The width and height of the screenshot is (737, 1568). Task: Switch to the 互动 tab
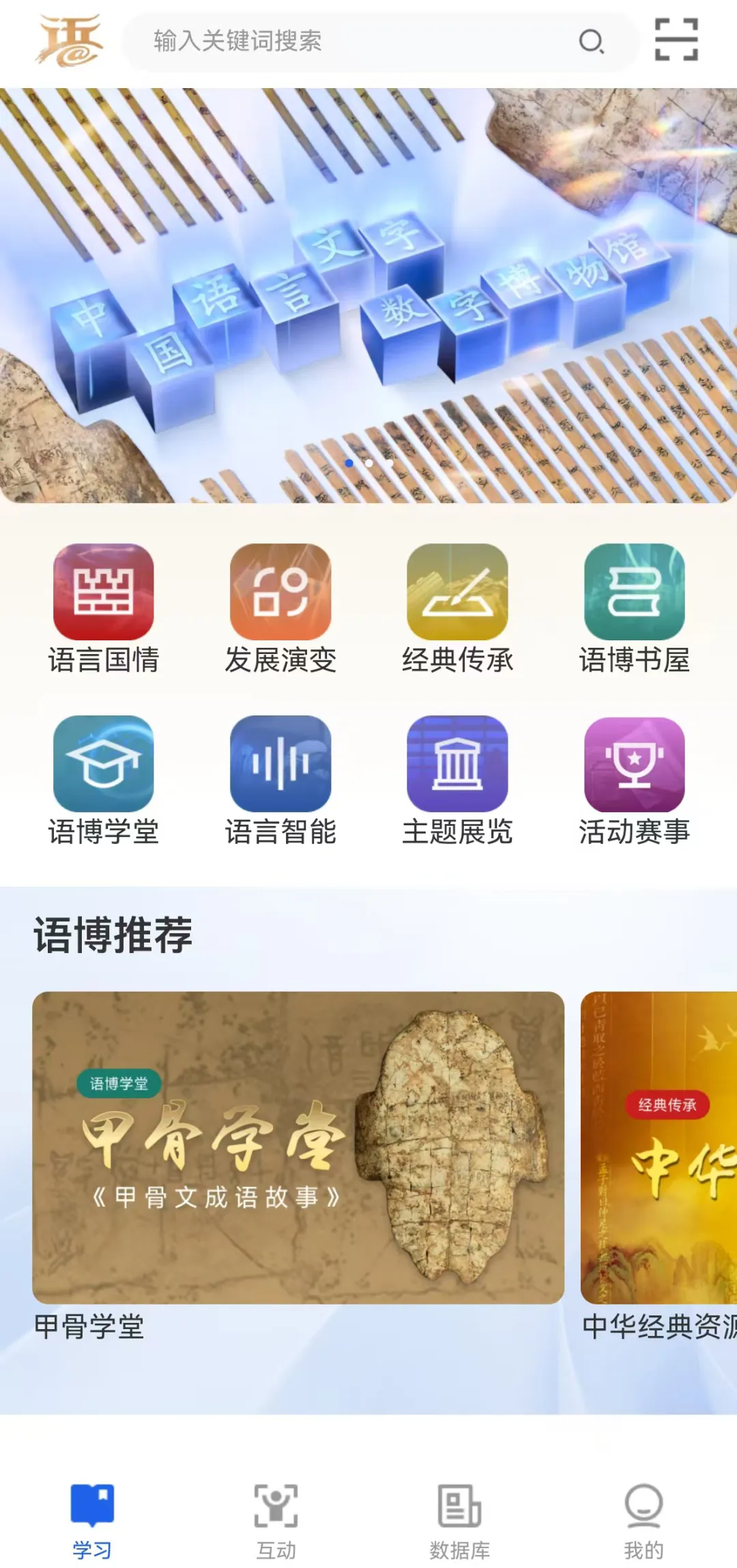tap(276, 1520)
